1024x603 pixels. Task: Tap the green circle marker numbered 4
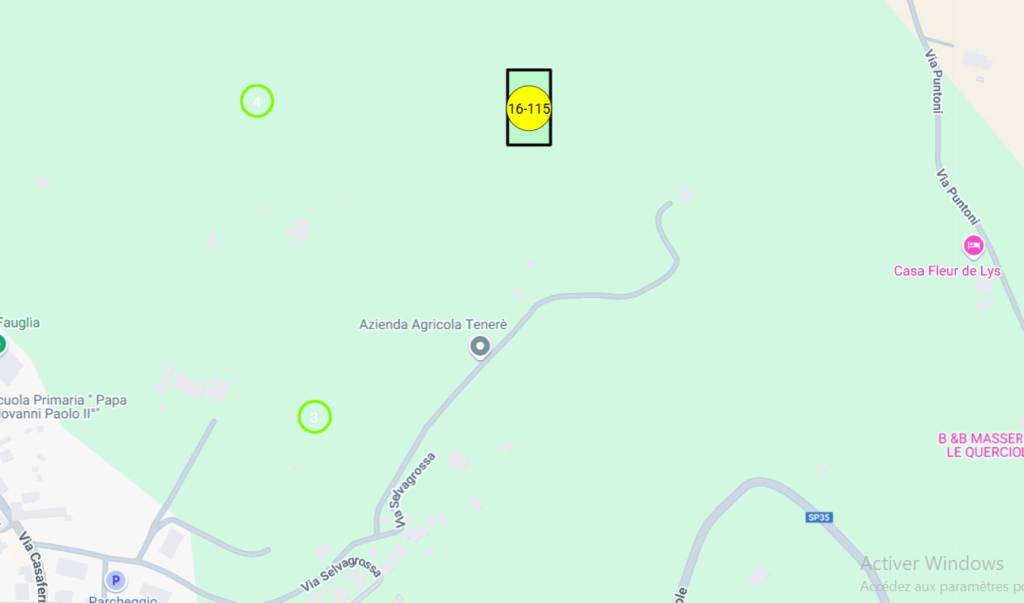coord(257,101)
